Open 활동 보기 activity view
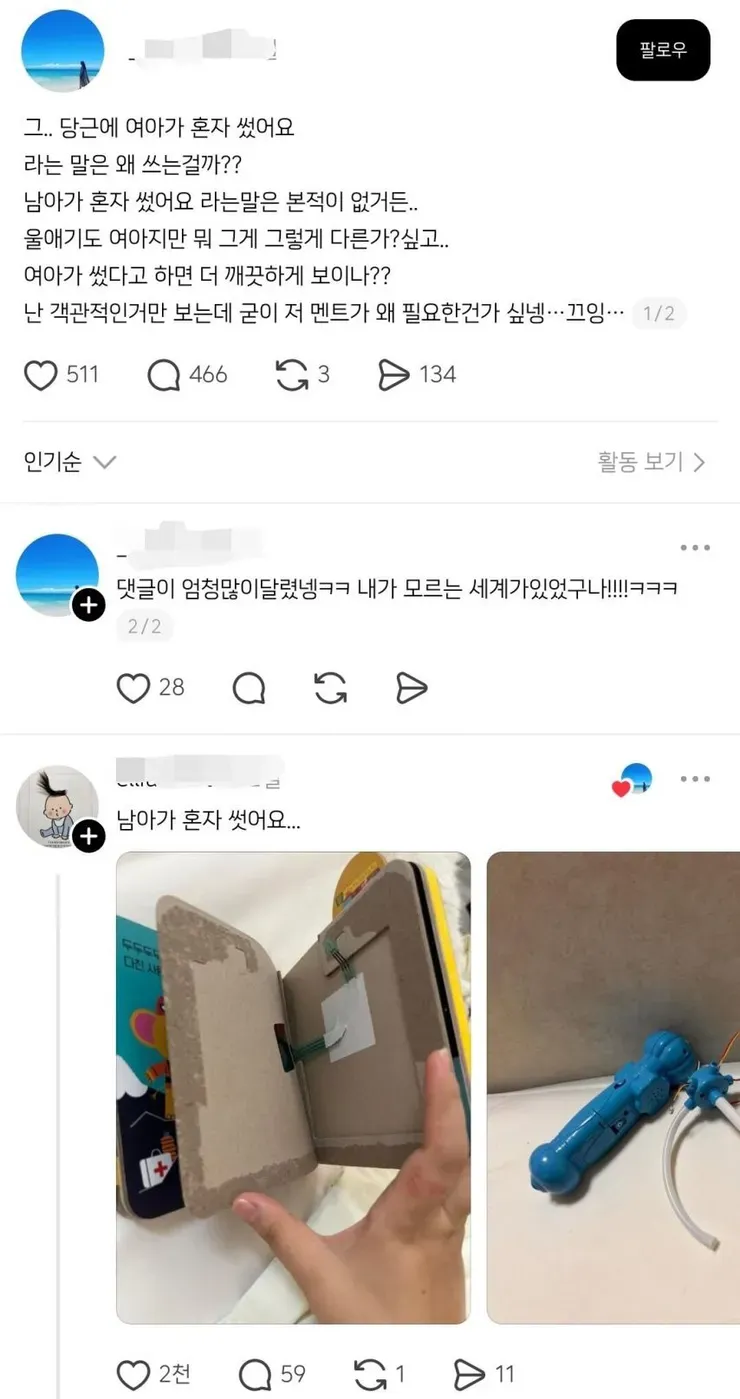740x1399 pixels. tap(651, 462)
